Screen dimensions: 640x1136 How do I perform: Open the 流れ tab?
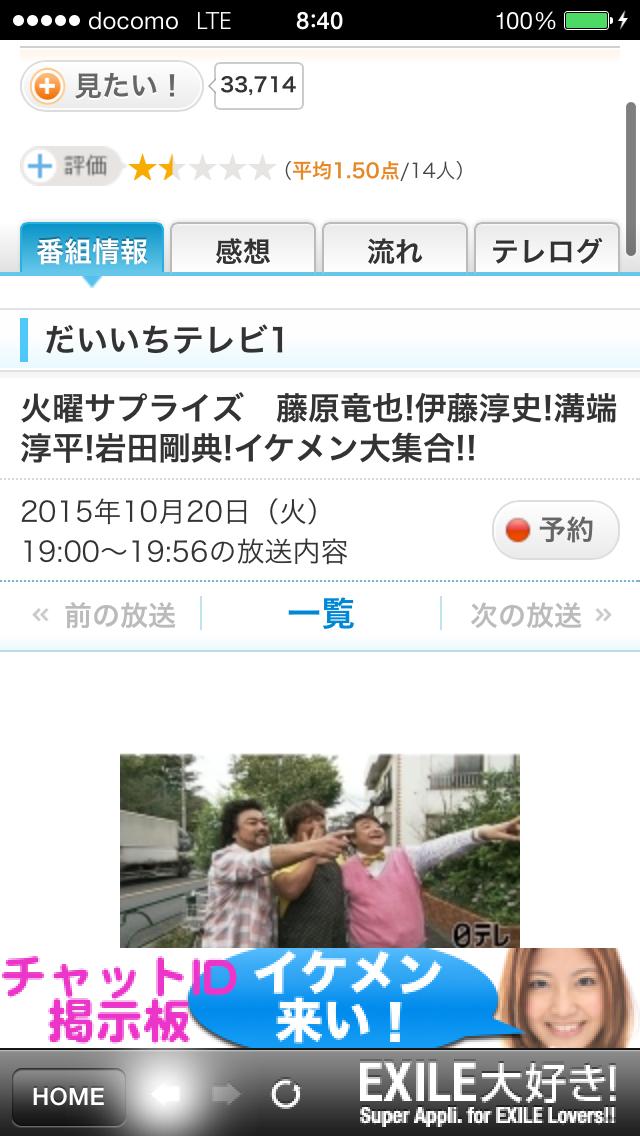pos(395,249)
